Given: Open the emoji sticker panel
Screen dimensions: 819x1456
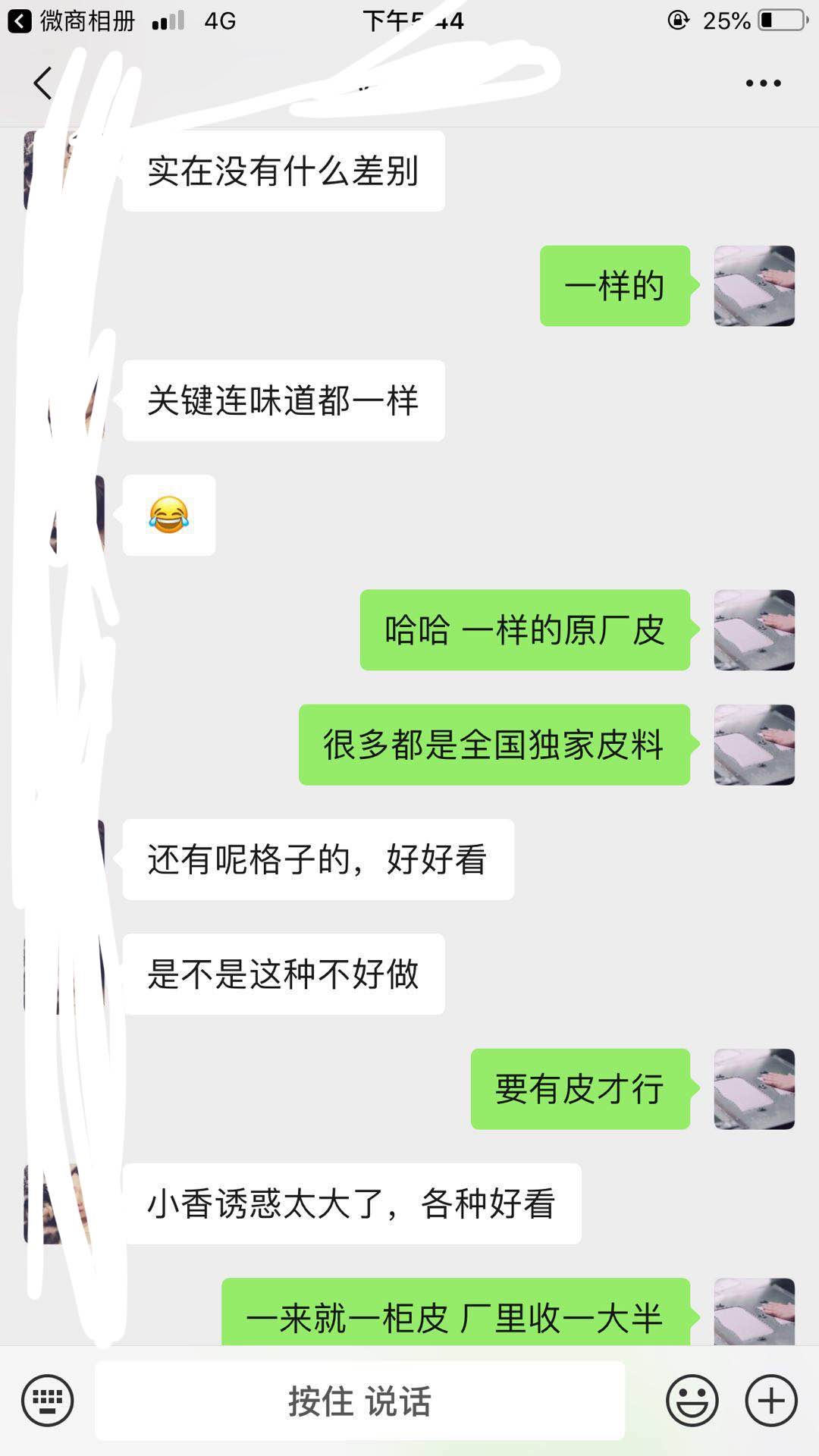Looking at the screenshot, I should click(x=692, y=1400).
